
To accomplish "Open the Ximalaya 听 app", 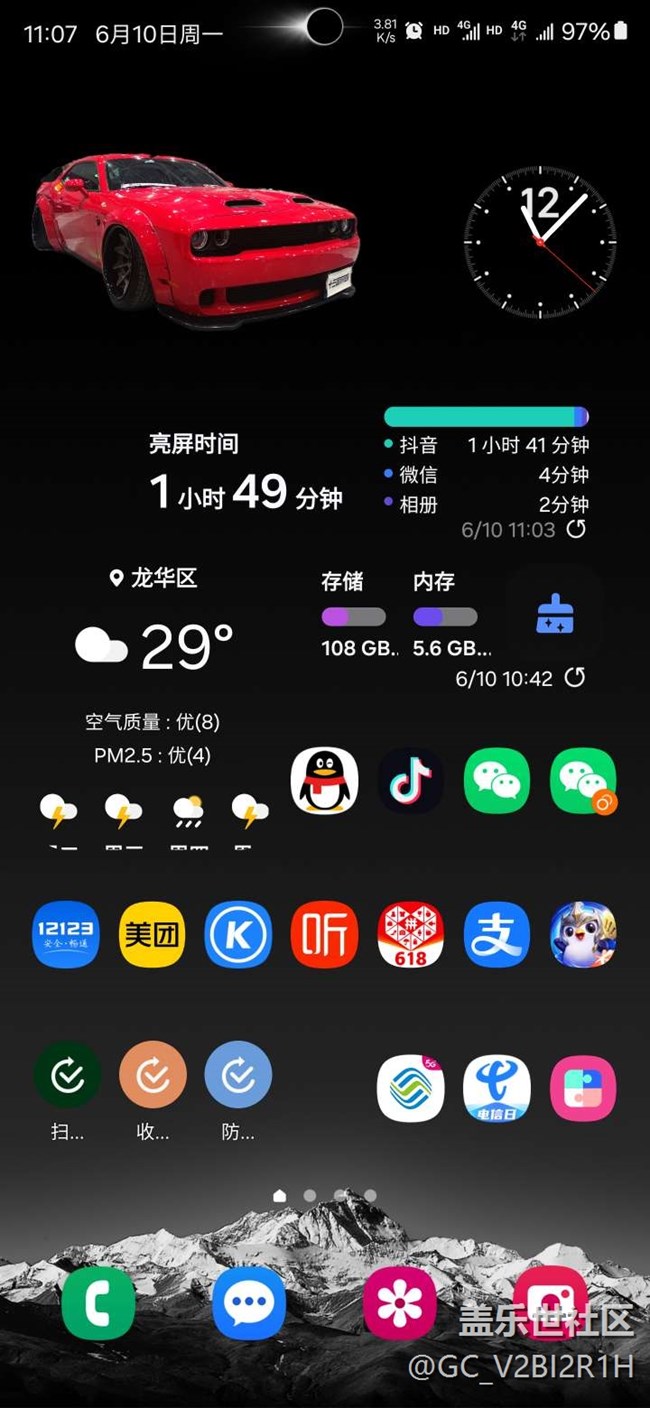I will click(x=324, y=935).
